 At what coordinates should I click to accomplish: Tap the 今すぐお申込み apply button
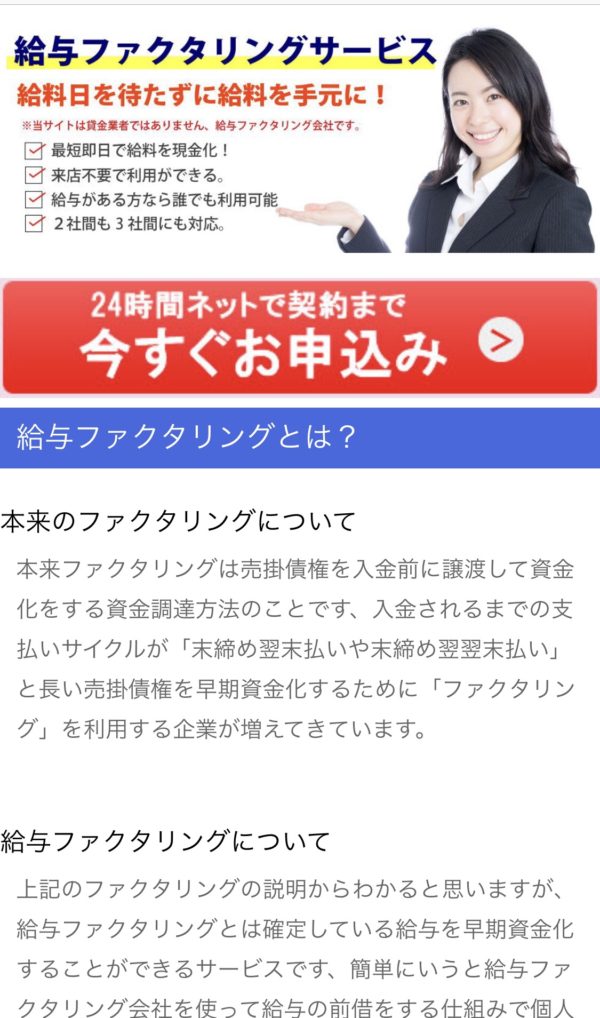299,338
